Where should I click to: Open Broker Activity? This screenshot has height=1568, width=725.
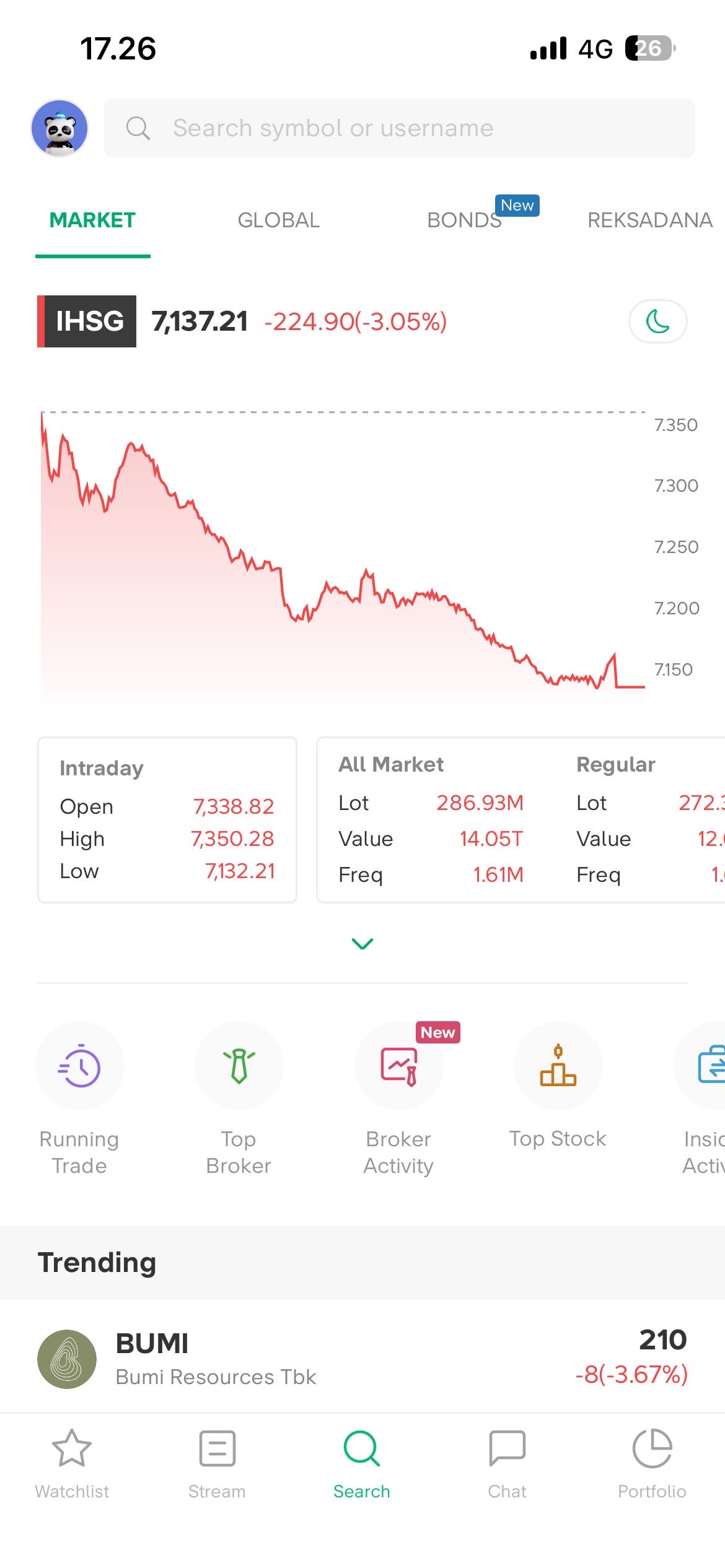pos(398,1066)
